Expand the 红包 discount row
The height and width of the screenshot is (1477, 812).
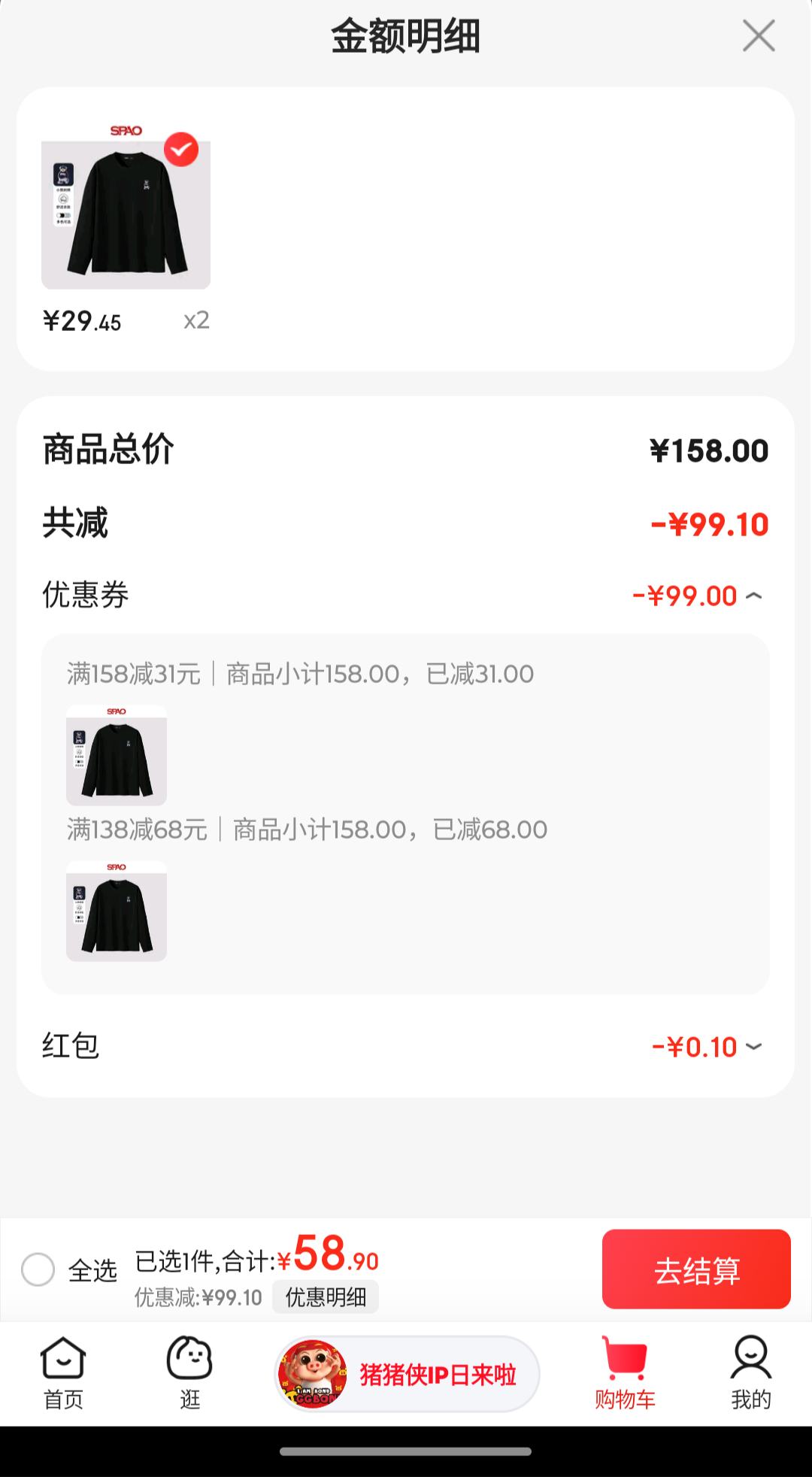click(753, 1047)
